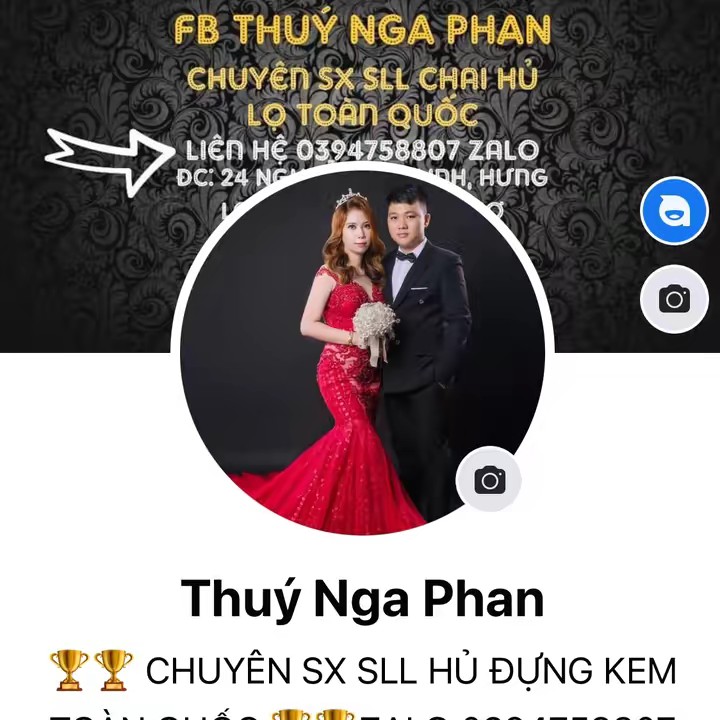Change profile picture via camera icon
This screenshot has height=720, width=720.
[x=490, y=481]
